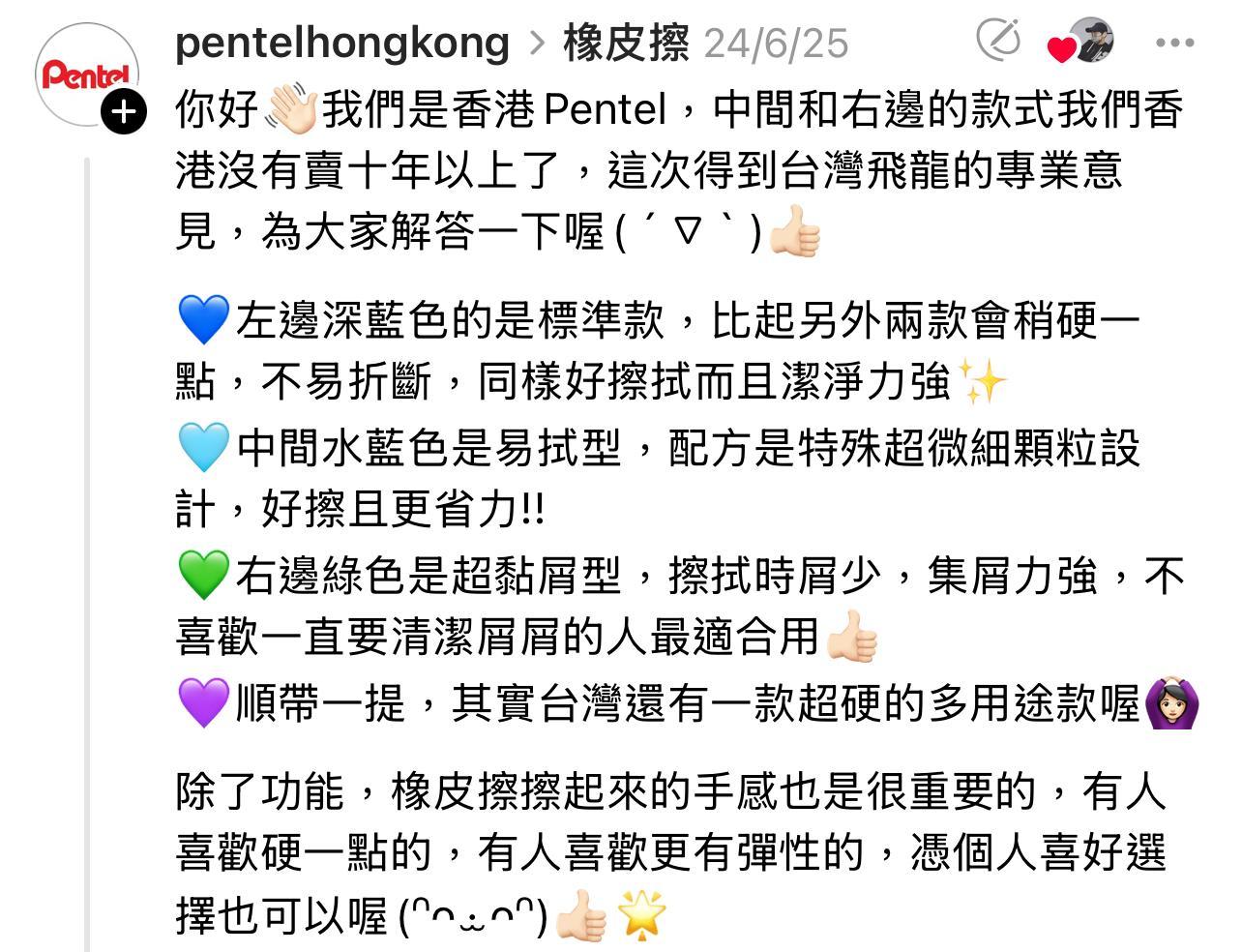Follow pentelhongkong via the plus badge
The image size is (1242, 952).
coord(123,112)
